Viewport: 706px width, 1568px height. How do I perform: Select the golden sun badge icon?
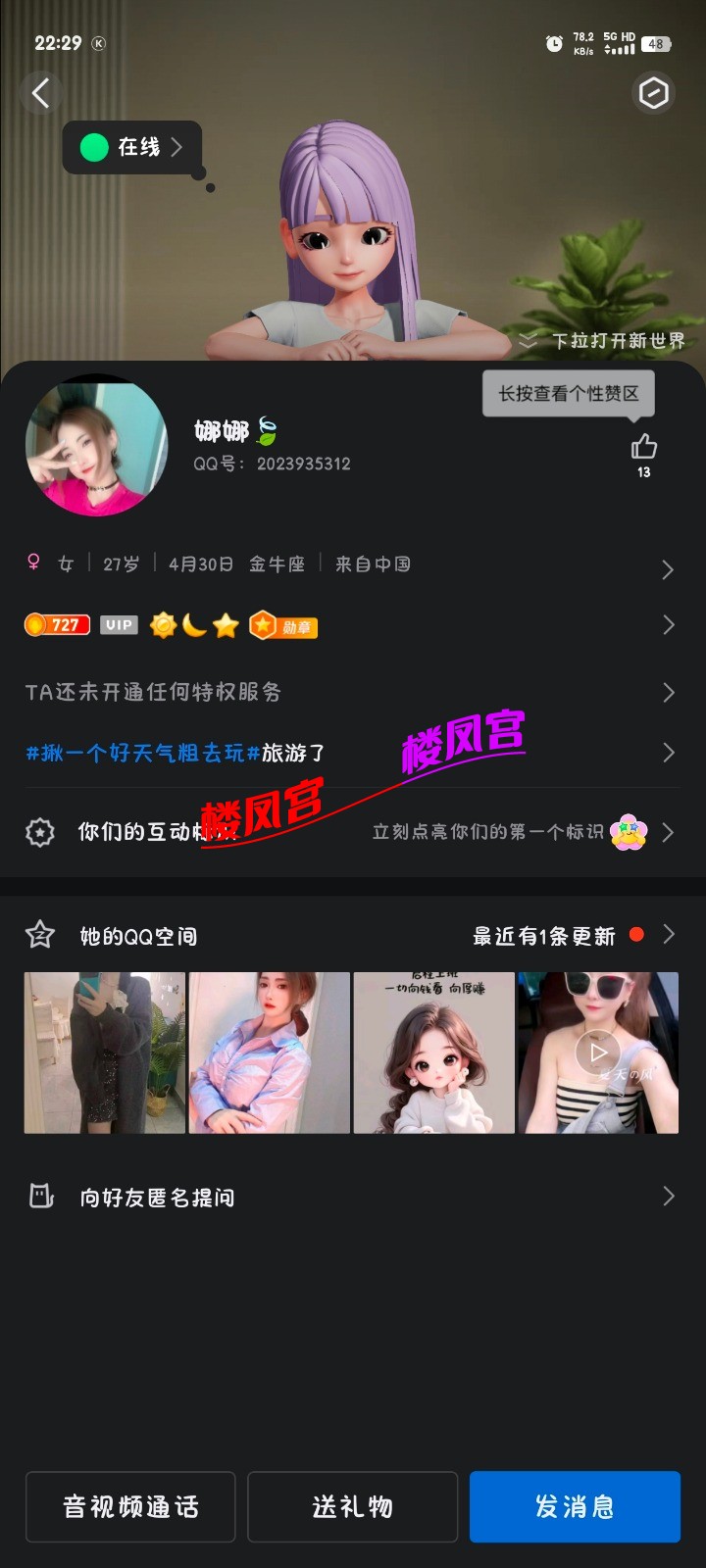pyautogui.click(x=163, y=625)
